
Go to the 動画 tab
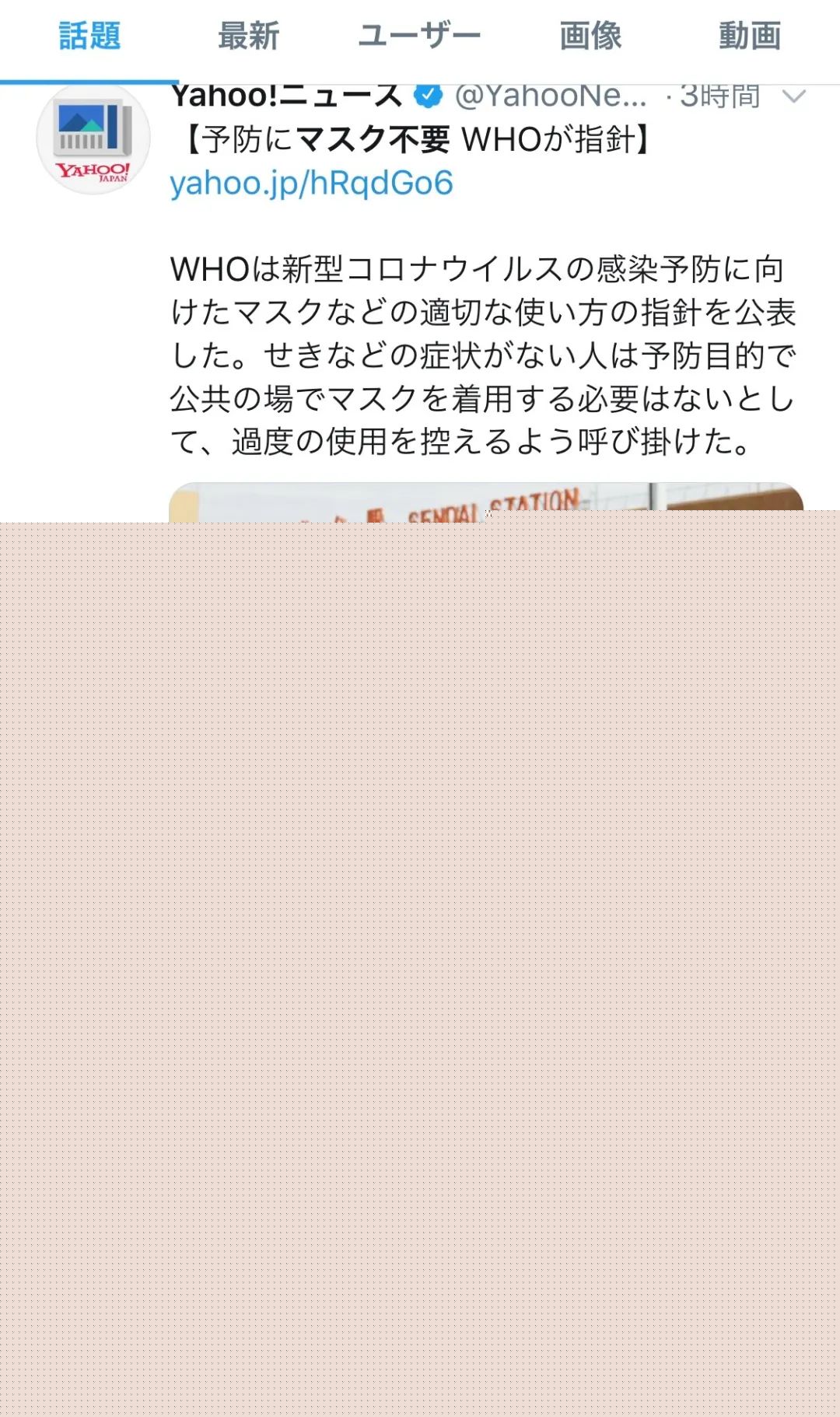(749, 37)
